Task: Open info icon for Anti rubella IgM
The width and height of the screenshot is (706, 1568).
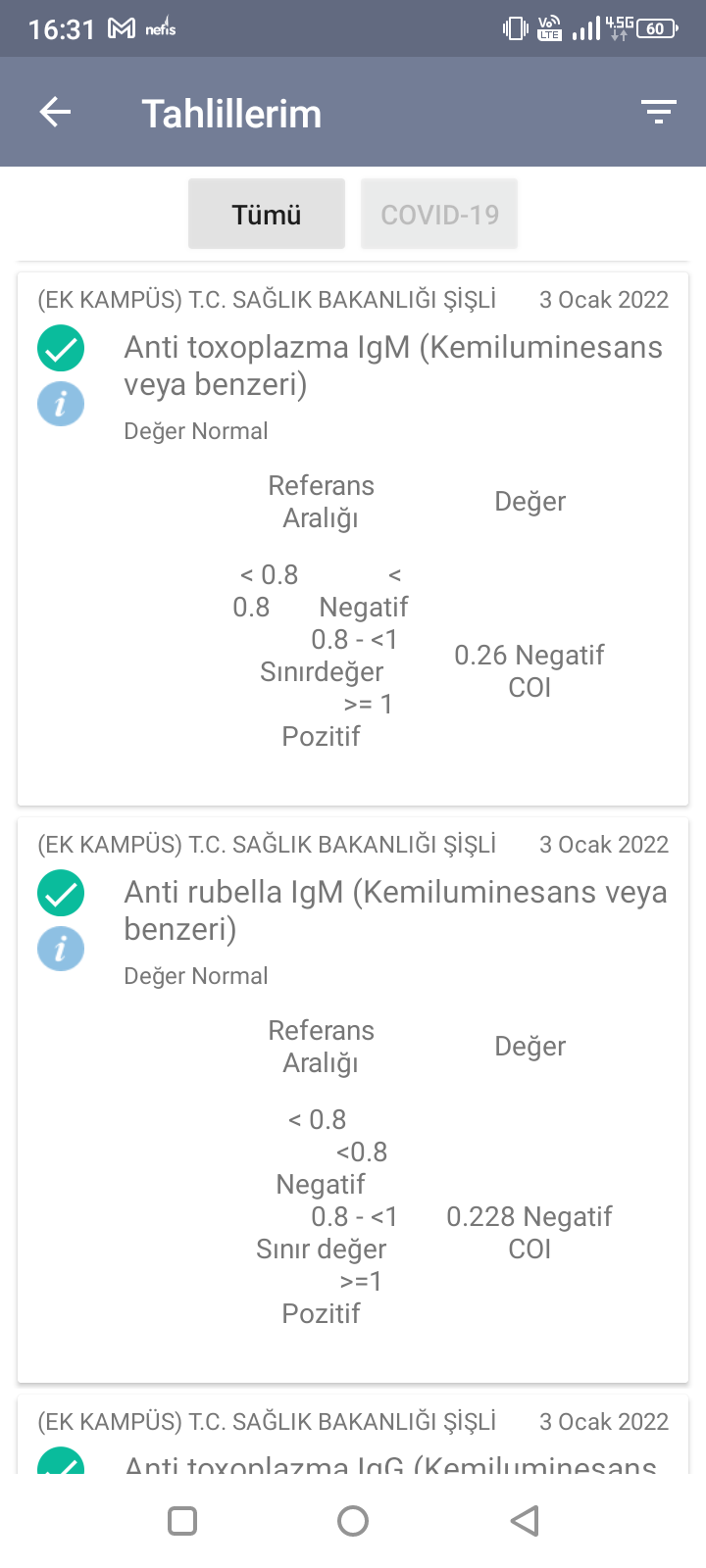Action: [x=61, y=949]
